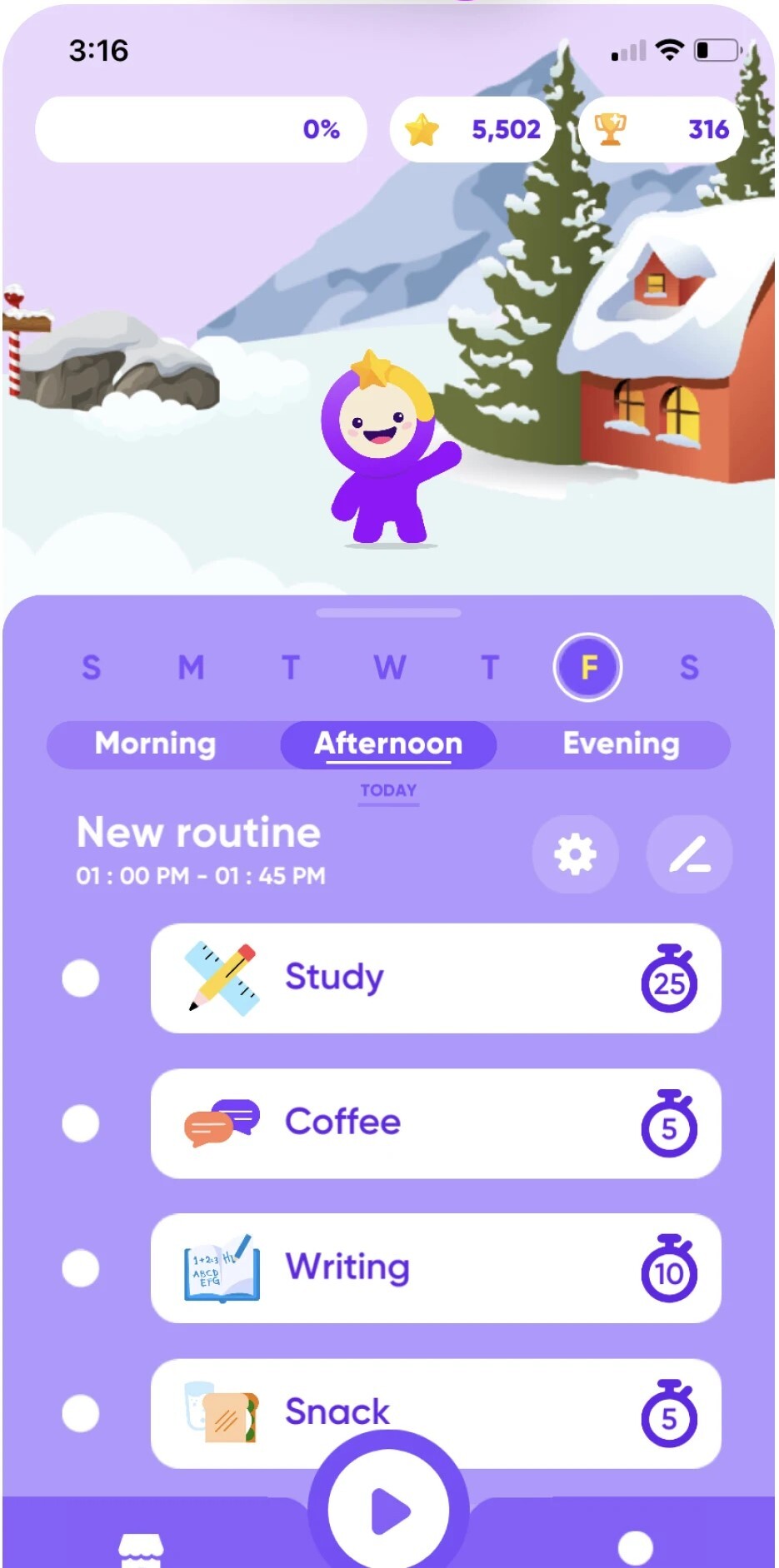Open the Study task card
The height and width of the screenshot is (1568, 779).
435,978
